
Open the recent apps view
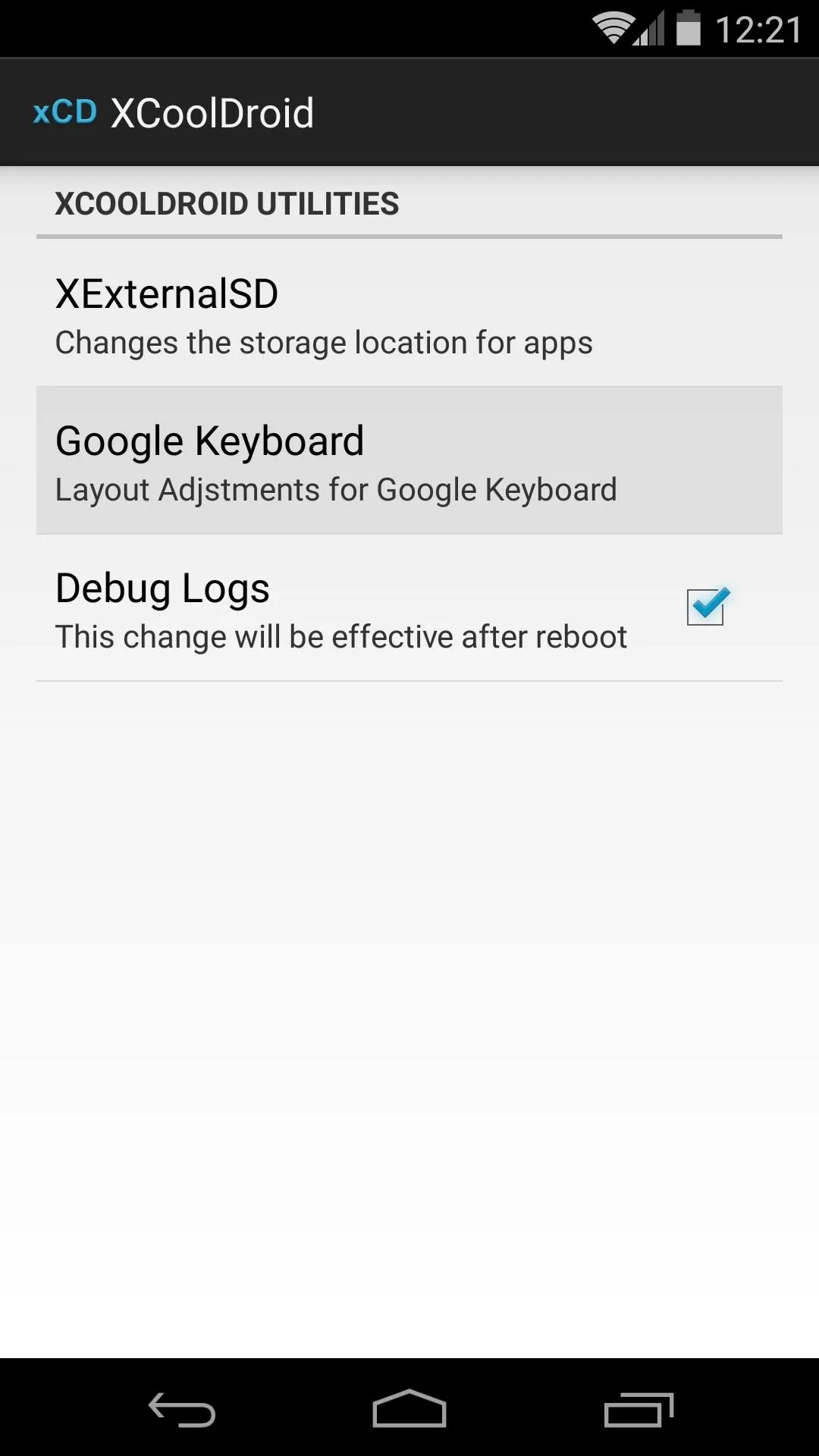click(639, 1409)
